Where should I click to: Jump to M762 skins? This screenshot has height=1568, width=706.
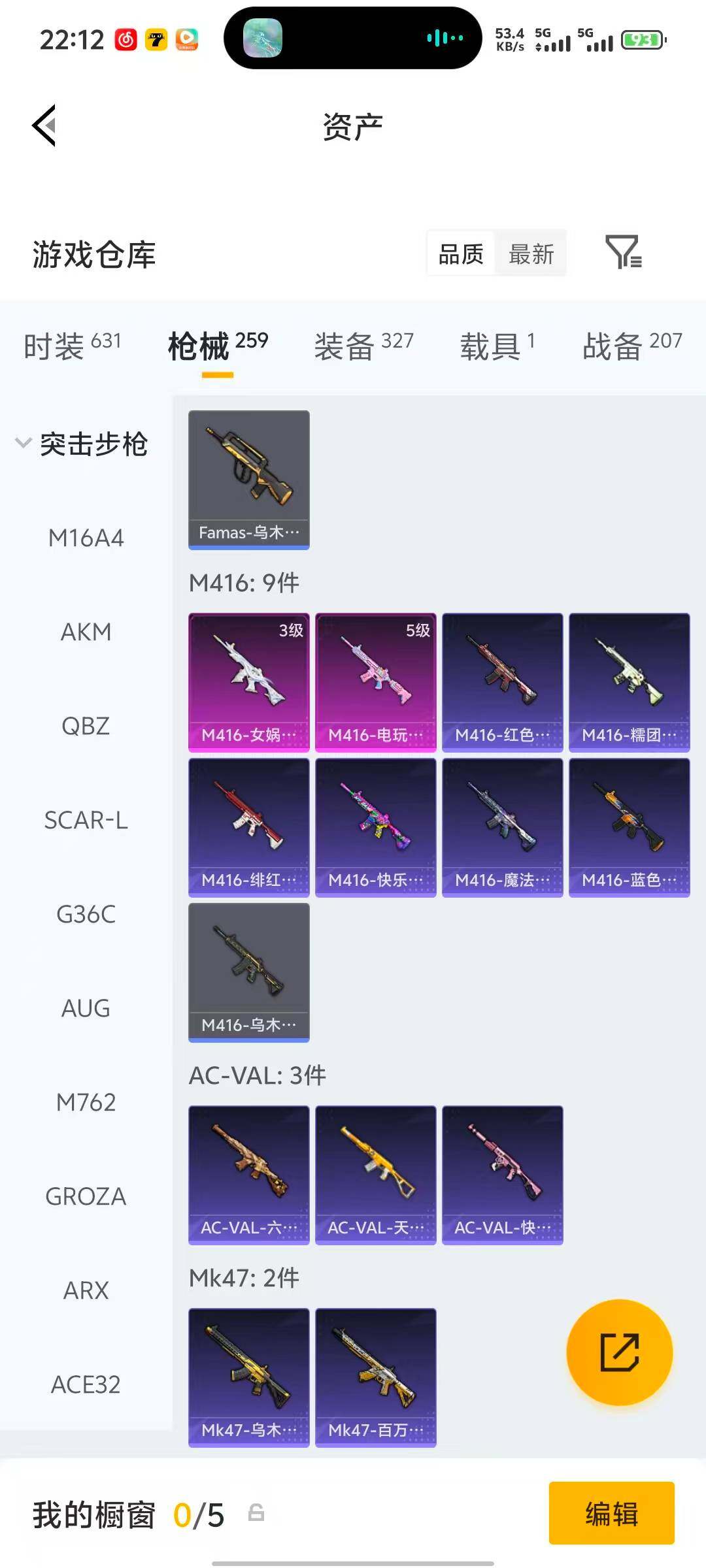86,1102
